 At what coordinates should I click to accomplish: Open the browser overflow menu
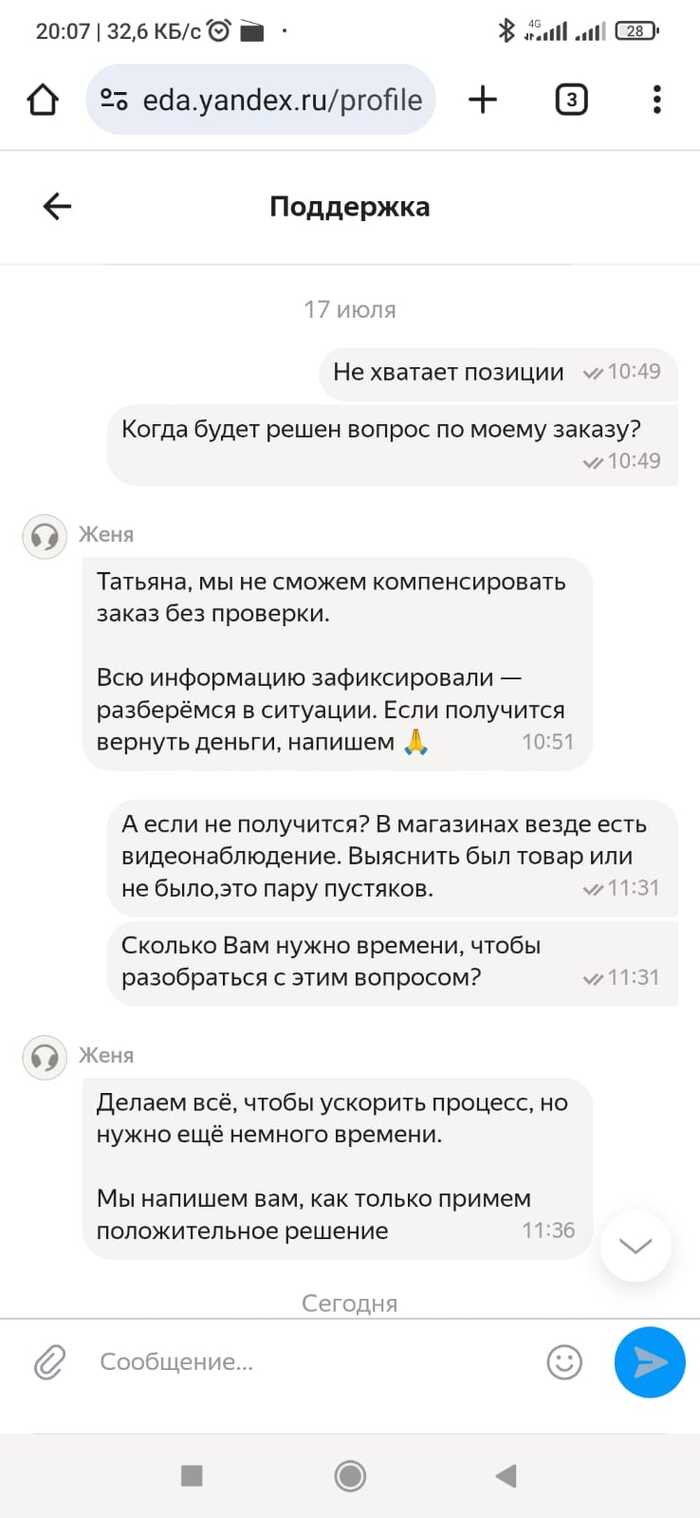pos(656,99)
